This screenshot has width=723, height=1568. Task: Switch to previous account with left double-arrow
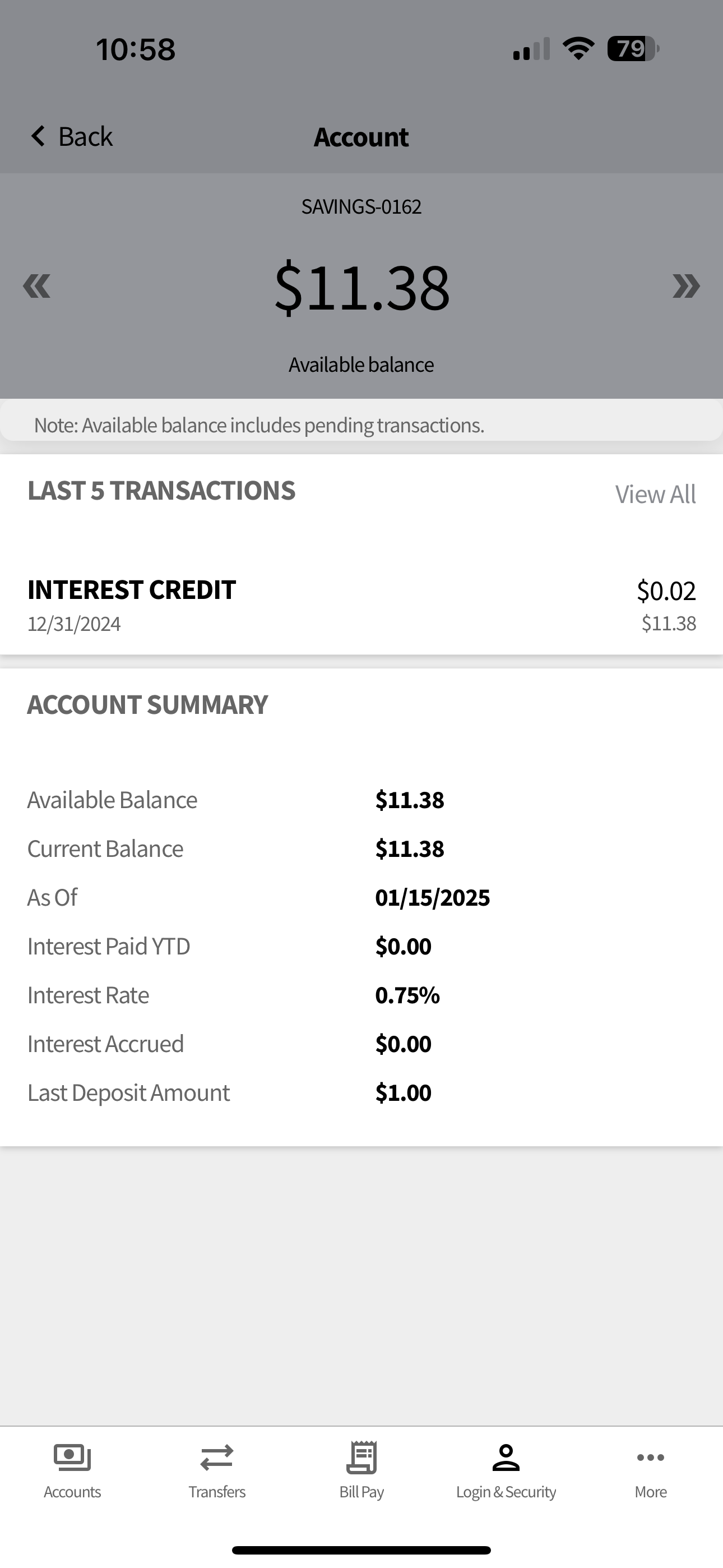click(36, 285)
